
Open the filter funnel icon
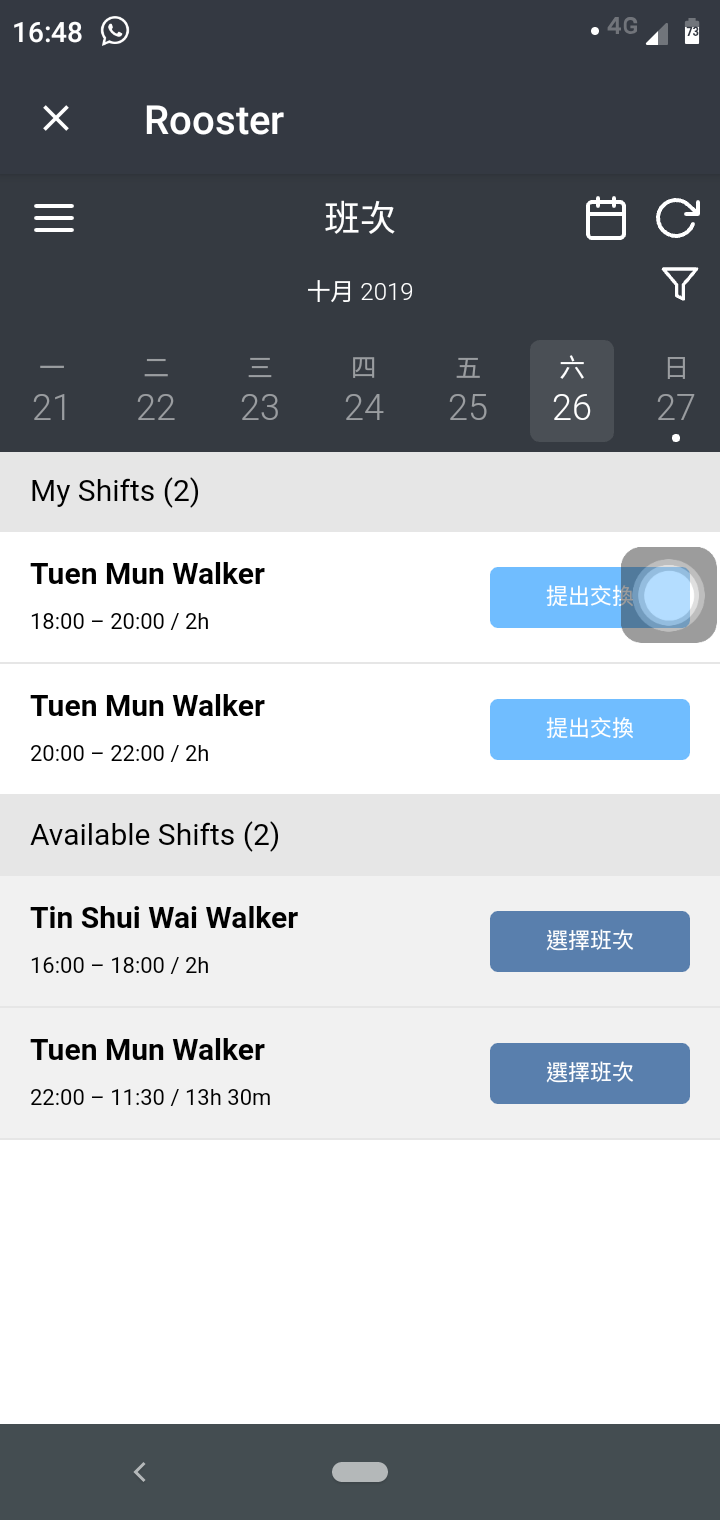[679, 284]
